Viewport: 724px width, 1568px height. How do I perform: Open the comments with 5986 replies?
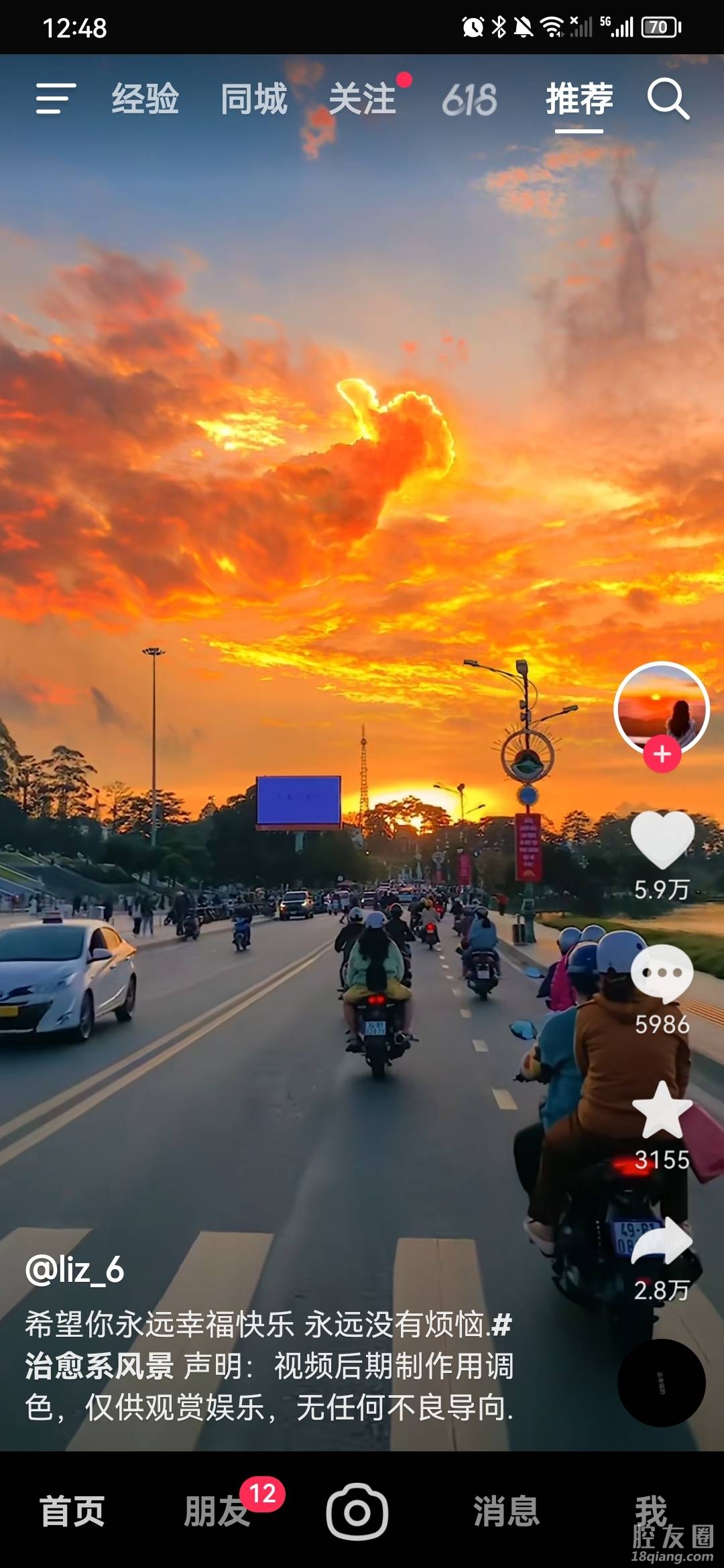(662, 975)
